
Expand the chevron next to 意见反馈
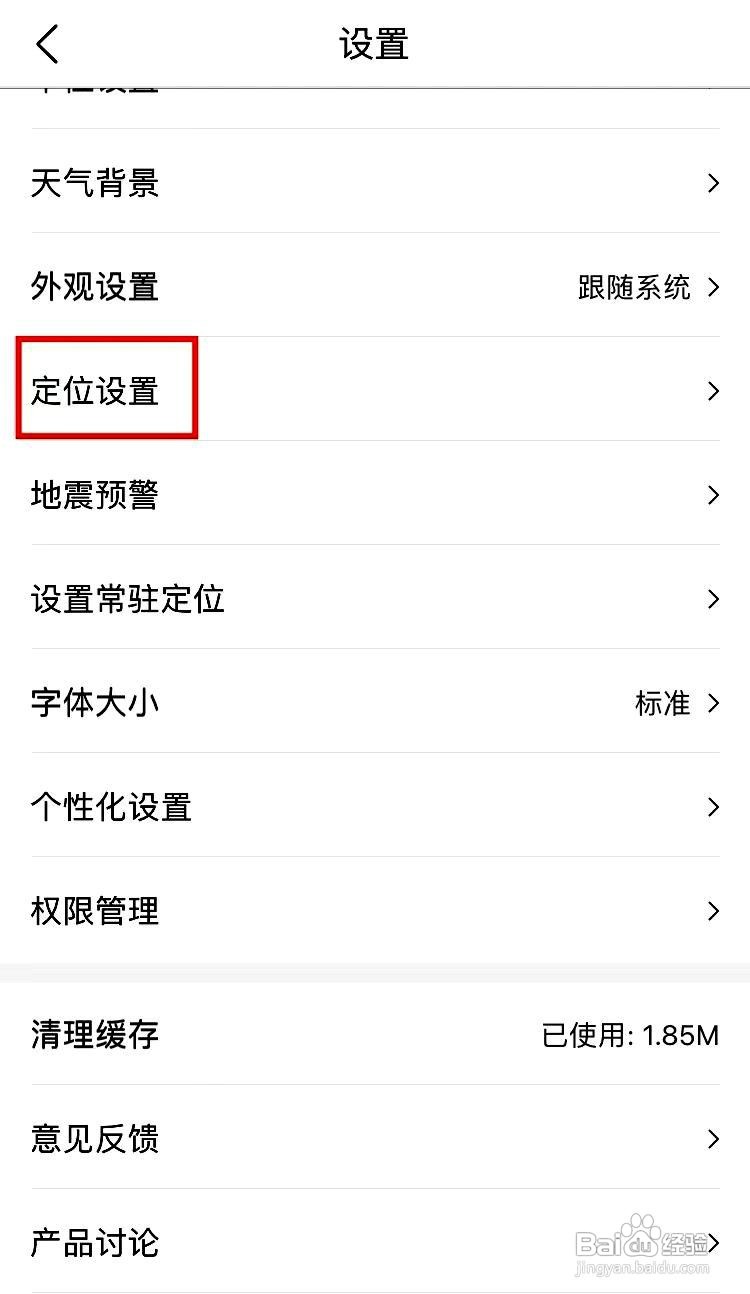click(713, 1139)
